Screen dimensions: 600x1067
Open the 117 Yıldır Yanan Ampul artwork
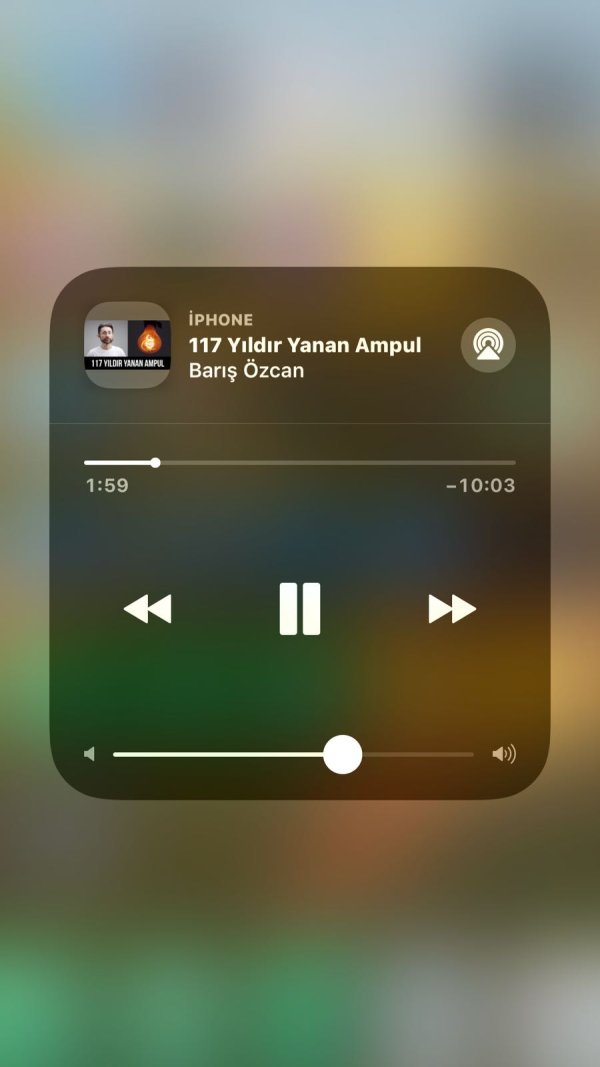127,345
